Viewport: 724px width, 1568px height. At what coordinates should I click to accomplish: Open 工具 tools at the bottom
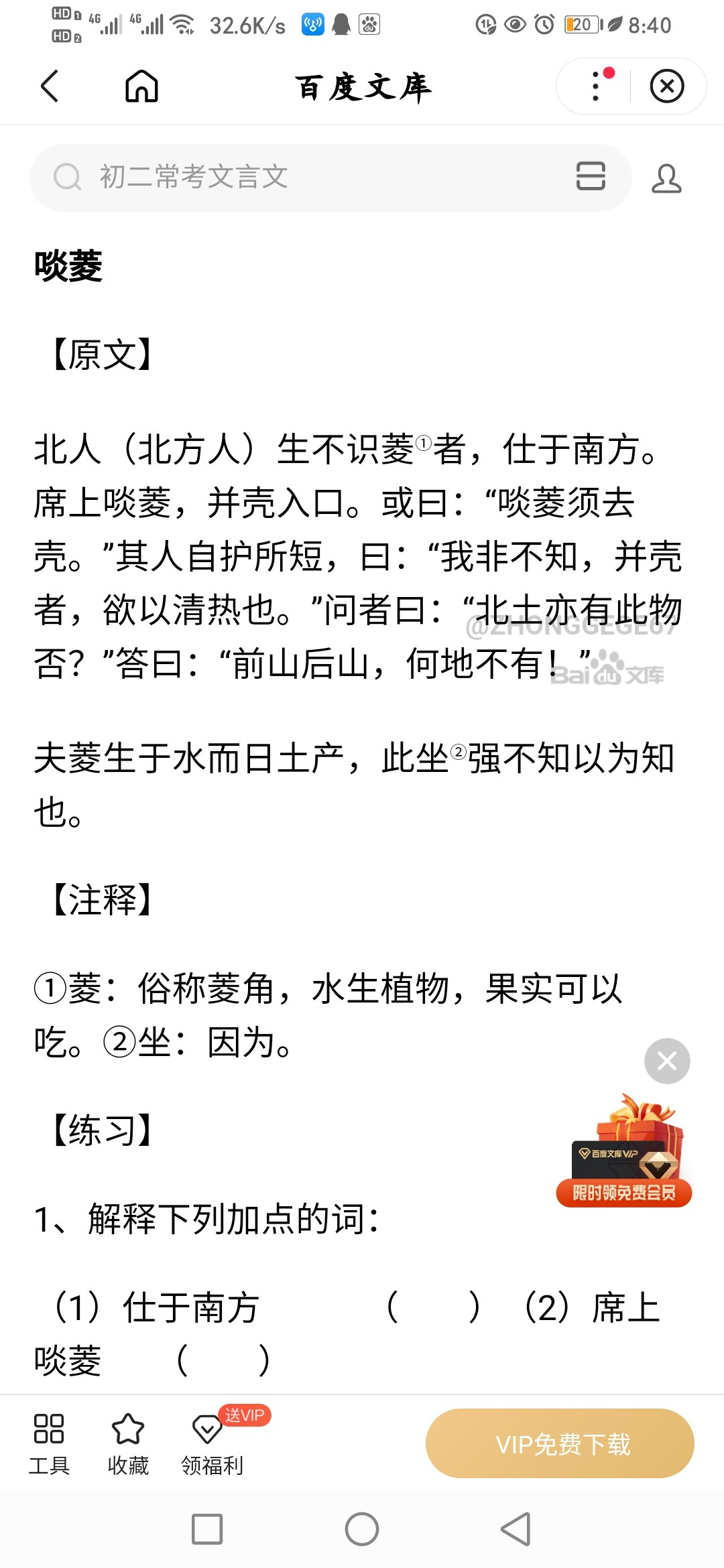click(49, 1444)
